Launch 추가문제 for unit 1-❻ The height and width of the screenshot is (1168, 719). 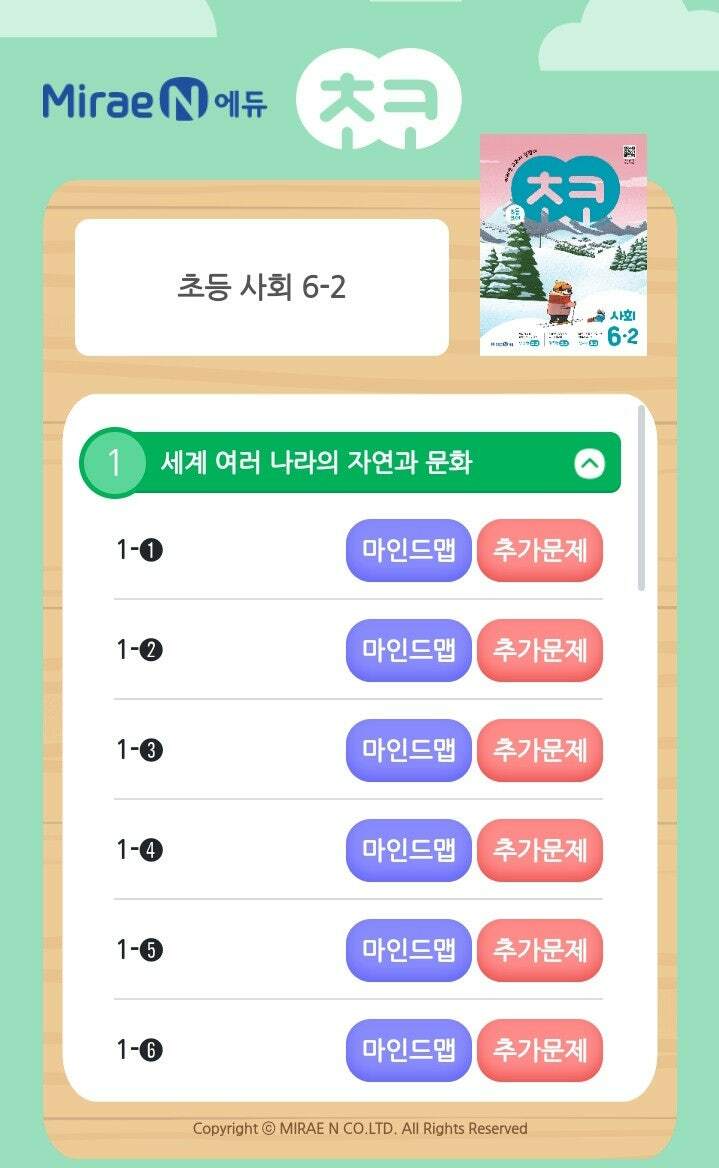[540, 1050]
